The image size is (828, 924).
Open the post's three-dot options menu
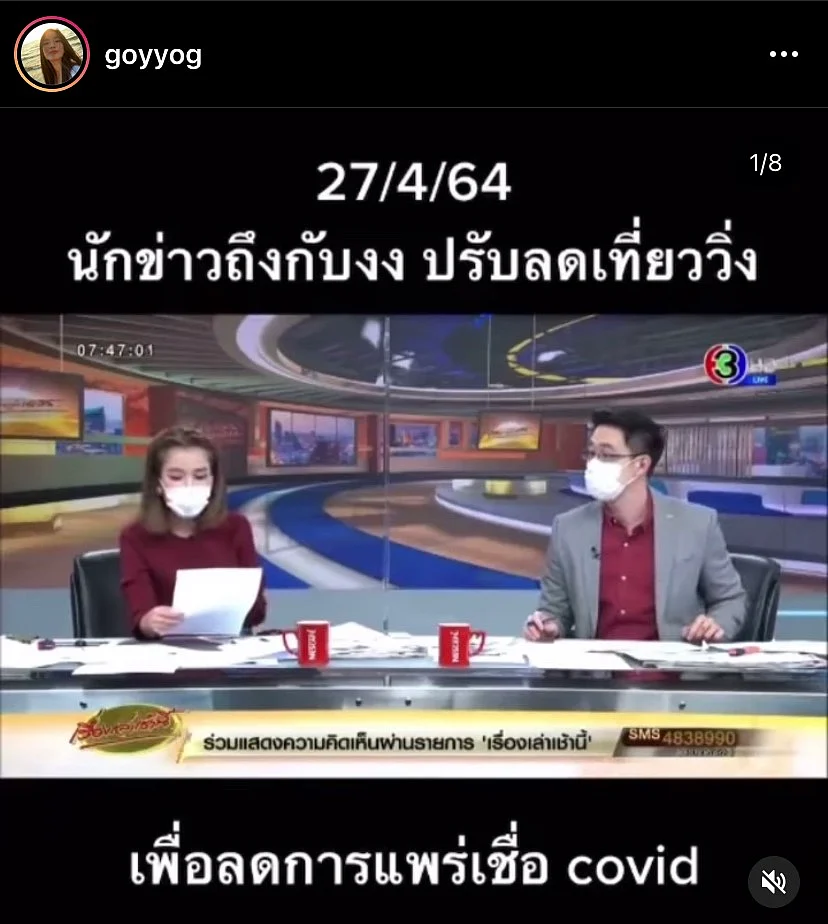pyautogui.click(x=783, y=55)
